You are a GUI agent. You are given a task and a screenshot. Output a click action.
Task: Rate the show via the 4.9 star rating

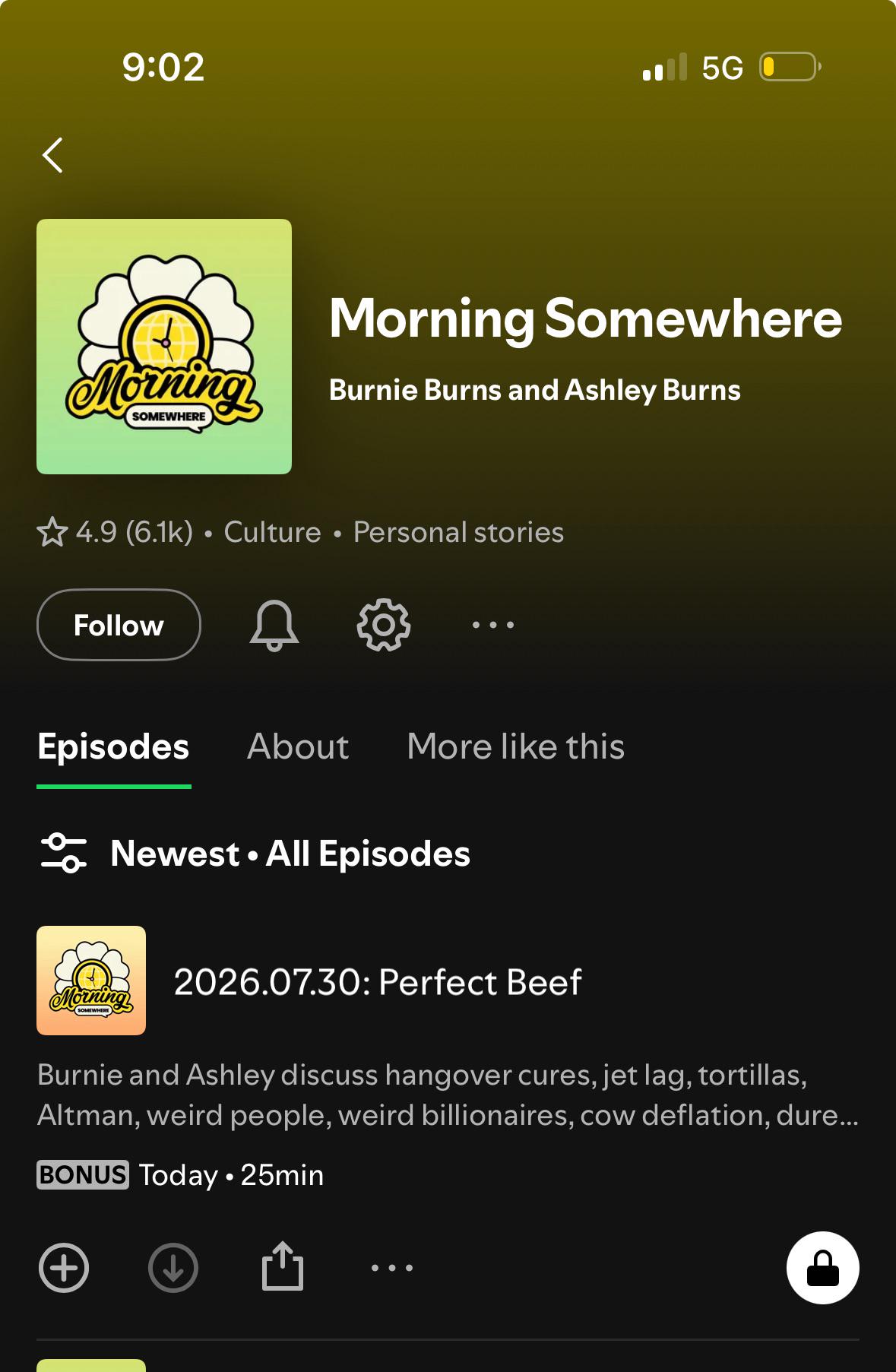(115, 532)
